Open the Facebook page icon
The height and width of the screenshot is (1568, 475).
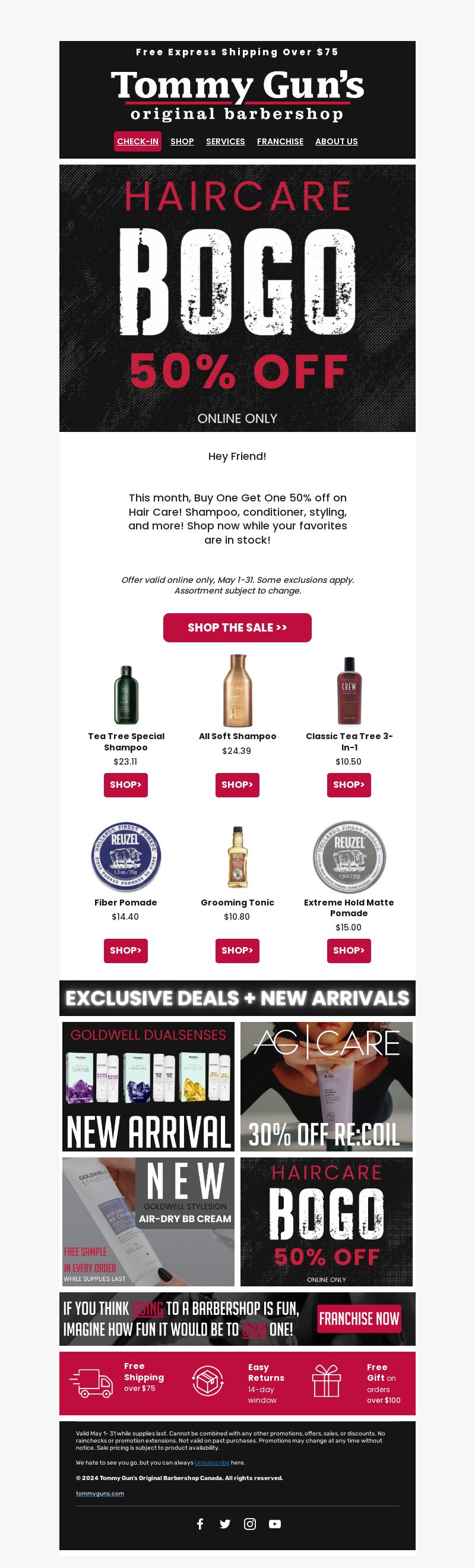tap(200, 1523)
